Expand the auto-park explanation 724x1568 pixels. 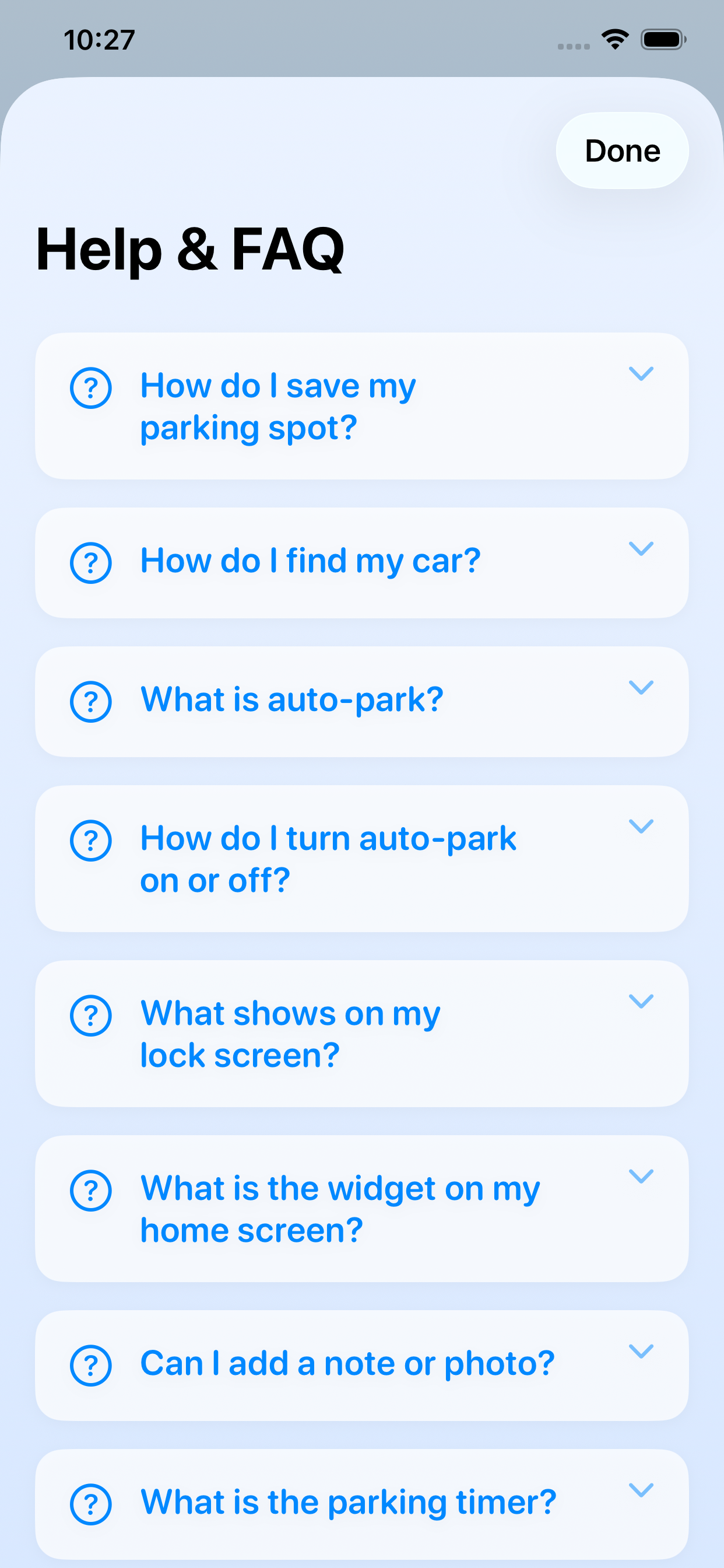click(642, 688)
